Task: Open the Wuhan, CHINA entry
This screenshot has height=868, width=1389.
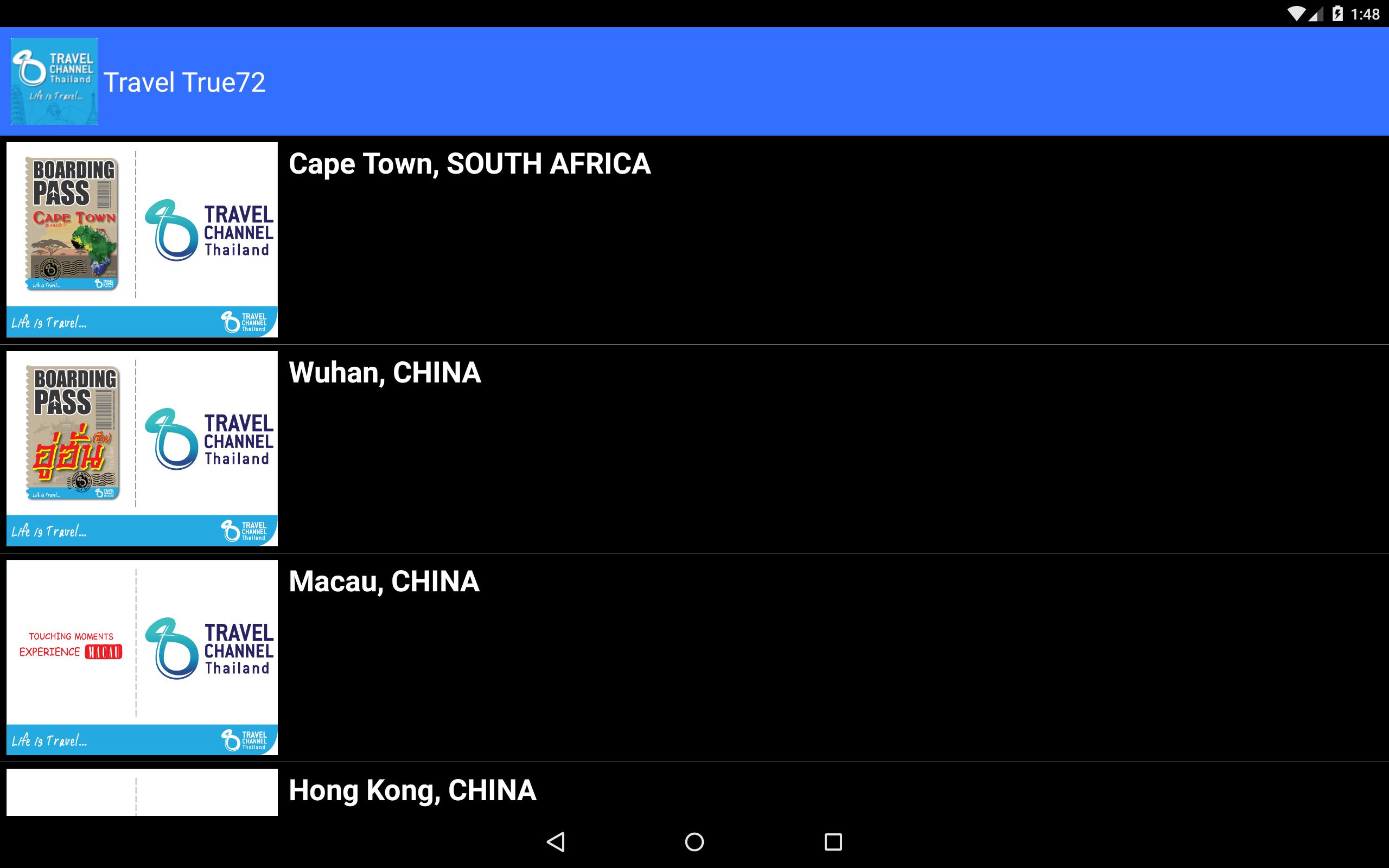Action: 385,373
